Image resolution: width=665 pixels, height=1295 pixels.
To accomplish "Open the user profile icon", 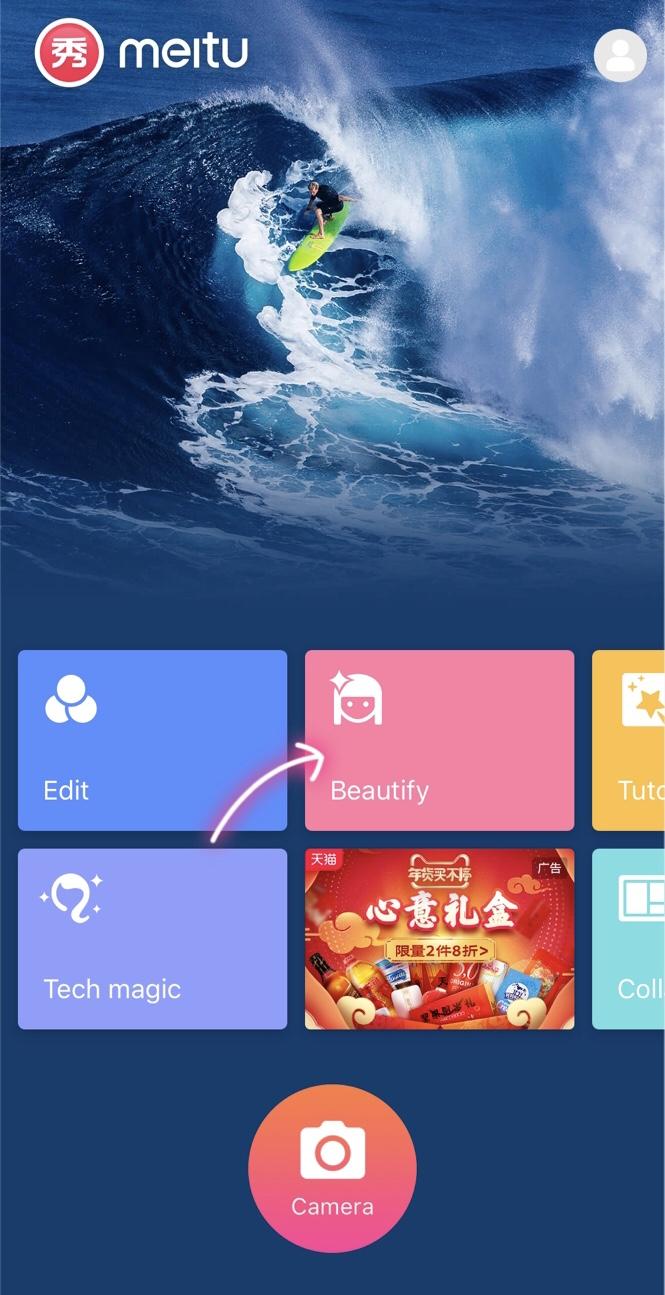I will point(620,55).
